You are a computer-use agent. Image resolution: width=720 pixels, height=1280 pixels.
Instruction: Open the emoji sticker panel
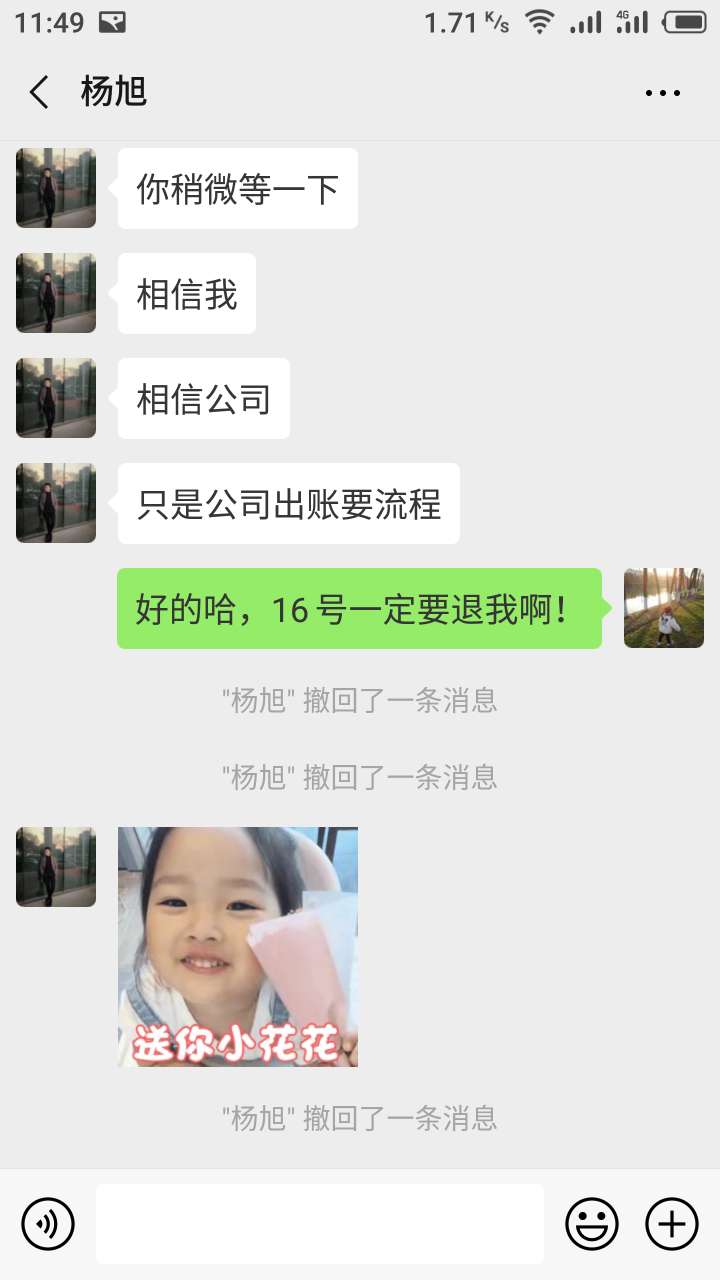[x=592, y=1223]
